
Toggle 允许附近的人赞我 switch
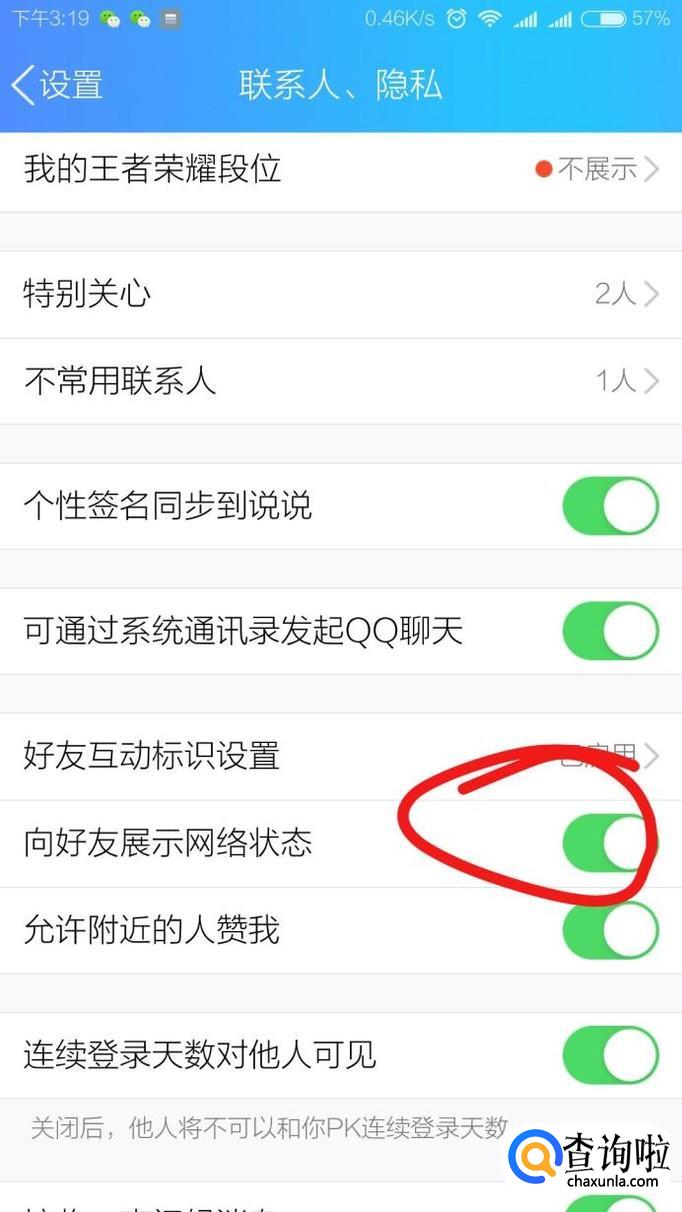(611, 930)
